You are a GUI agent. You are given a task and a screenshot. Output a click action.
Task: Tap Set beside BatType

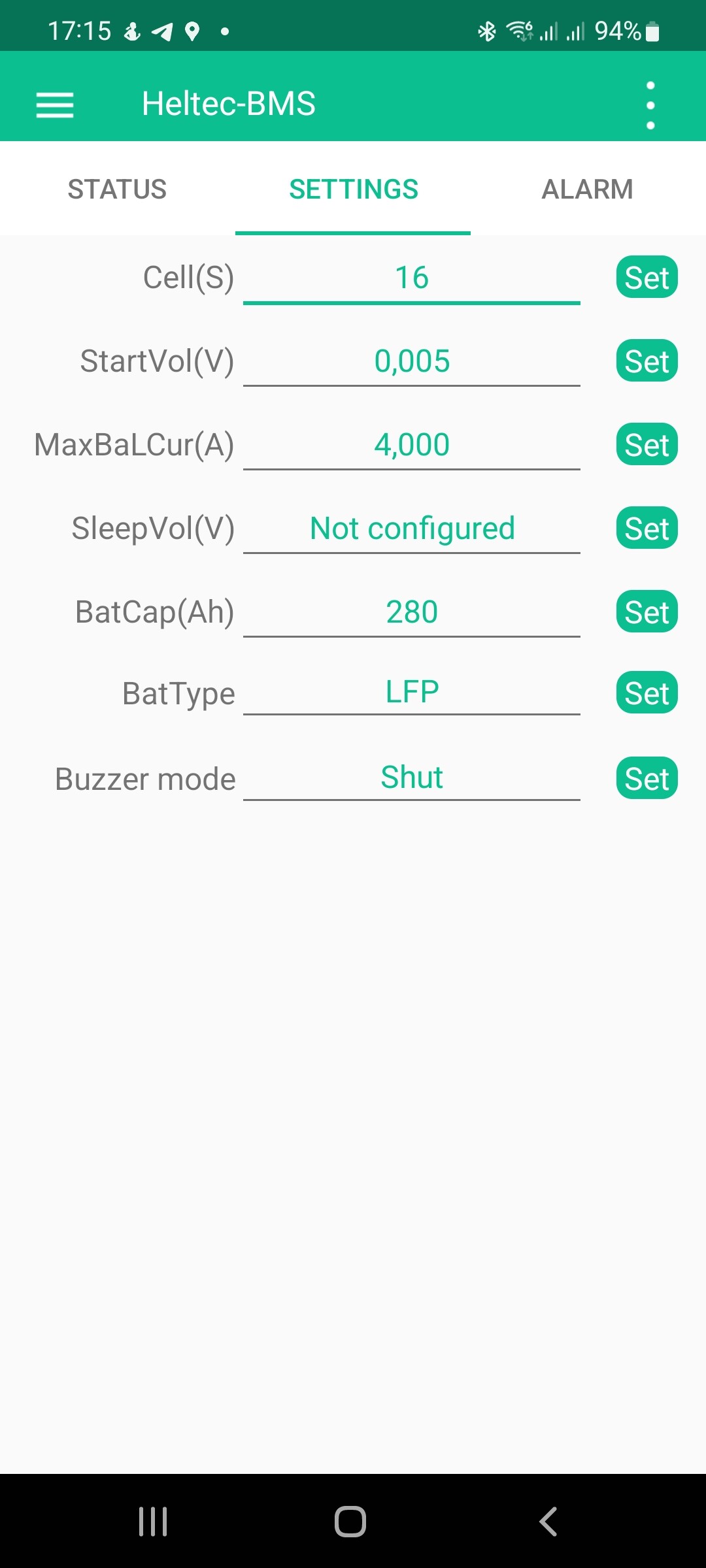[647, 693]
